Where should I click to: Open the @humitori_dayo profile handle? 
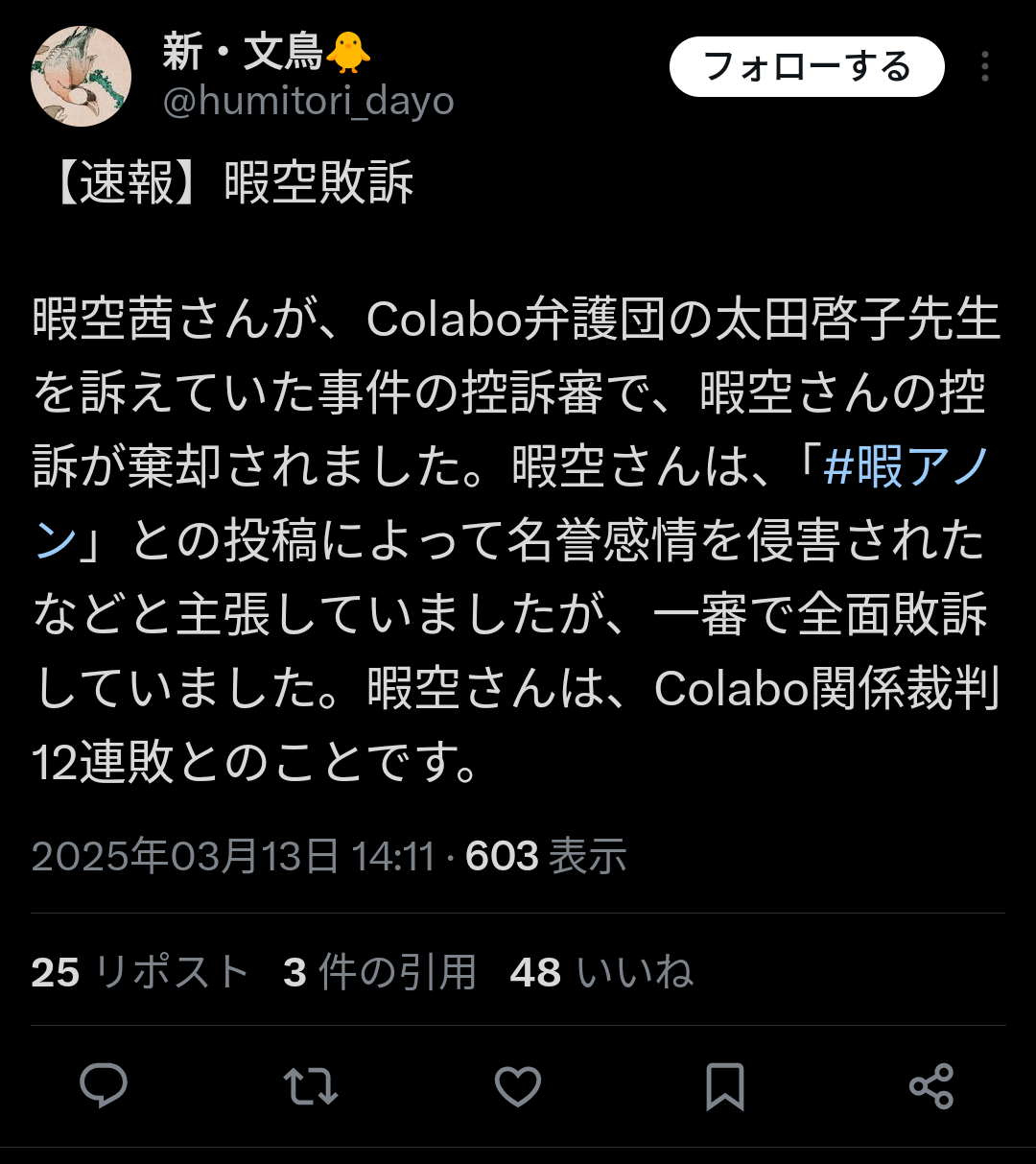[308, 101]
